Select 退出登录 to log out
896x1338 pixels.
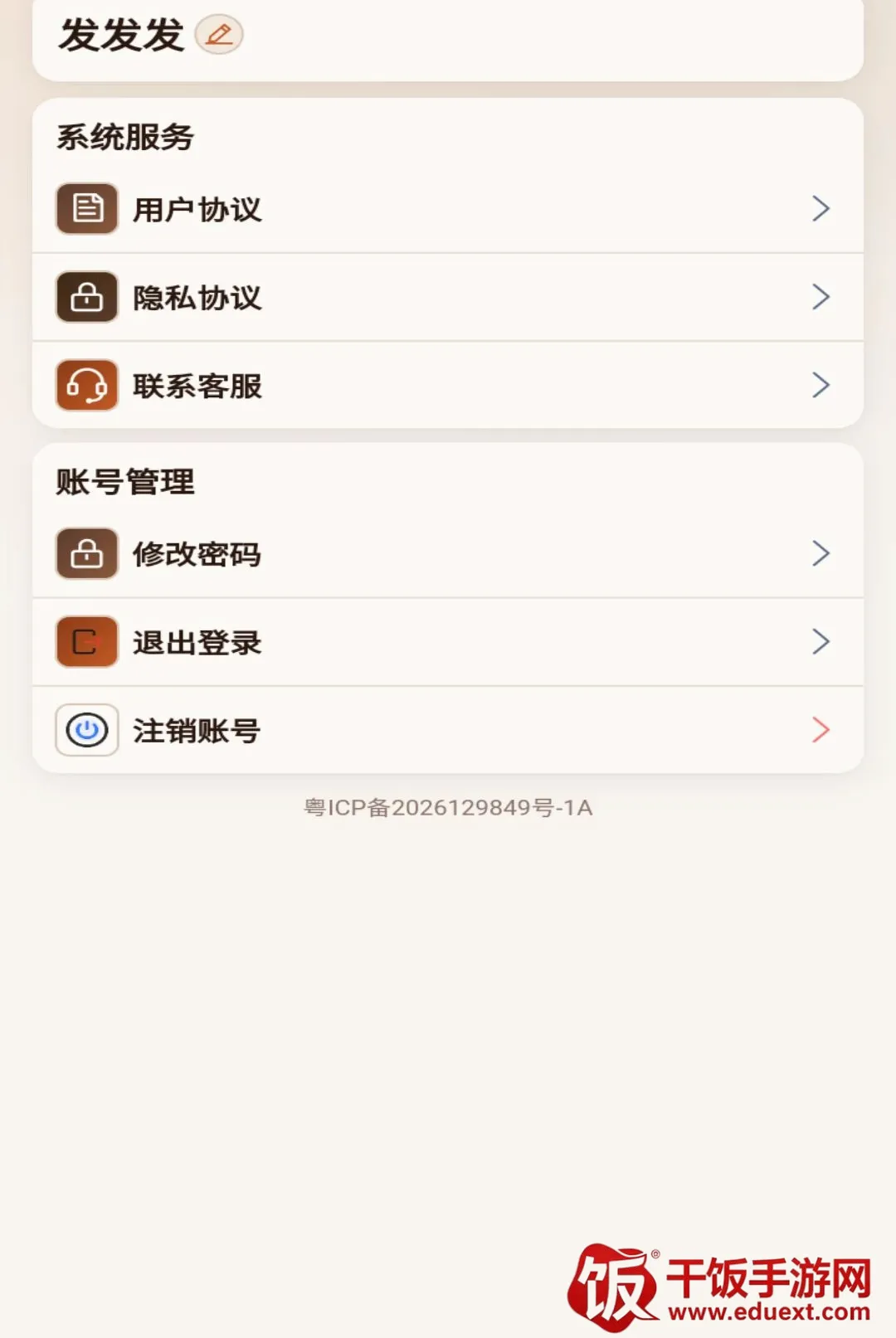448,642
